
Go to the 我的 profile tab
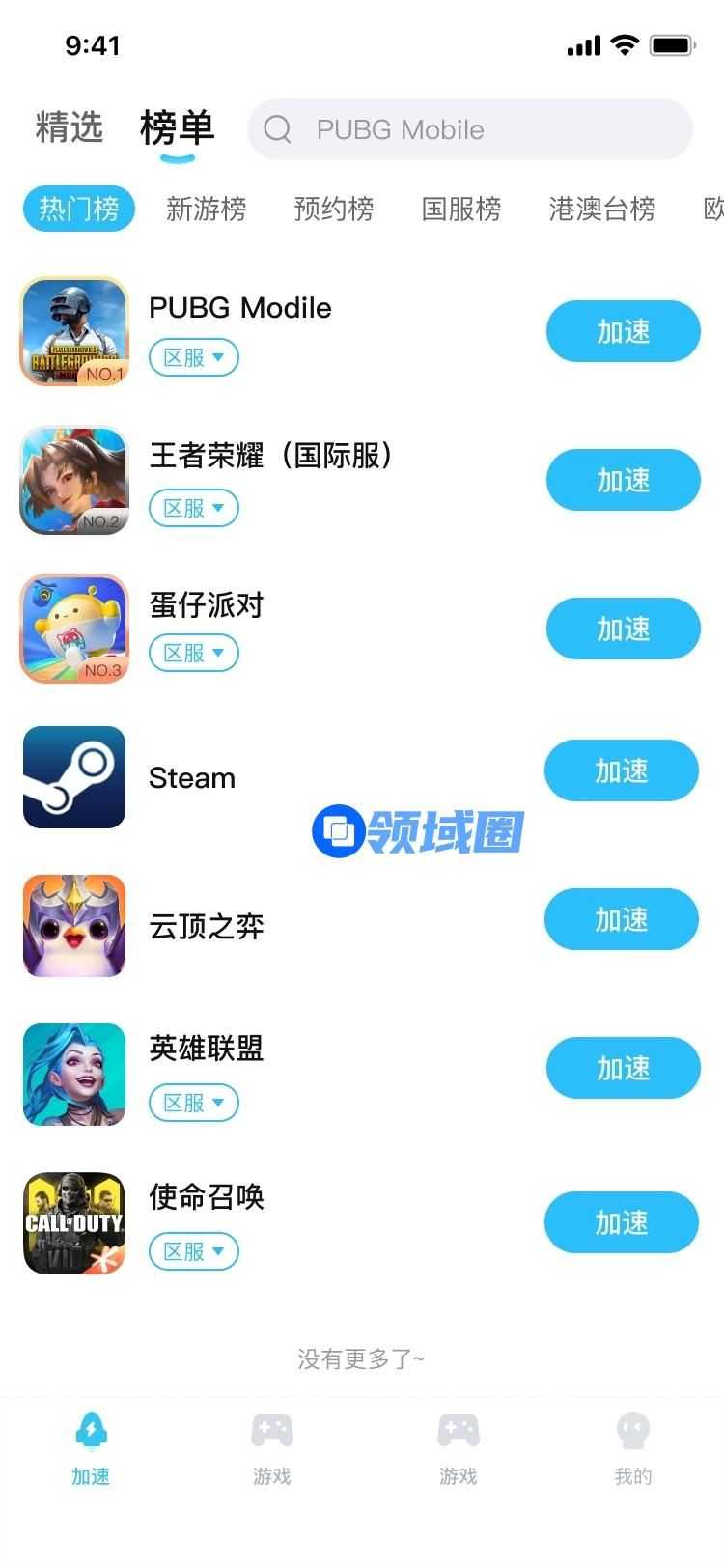(632, 1445)
